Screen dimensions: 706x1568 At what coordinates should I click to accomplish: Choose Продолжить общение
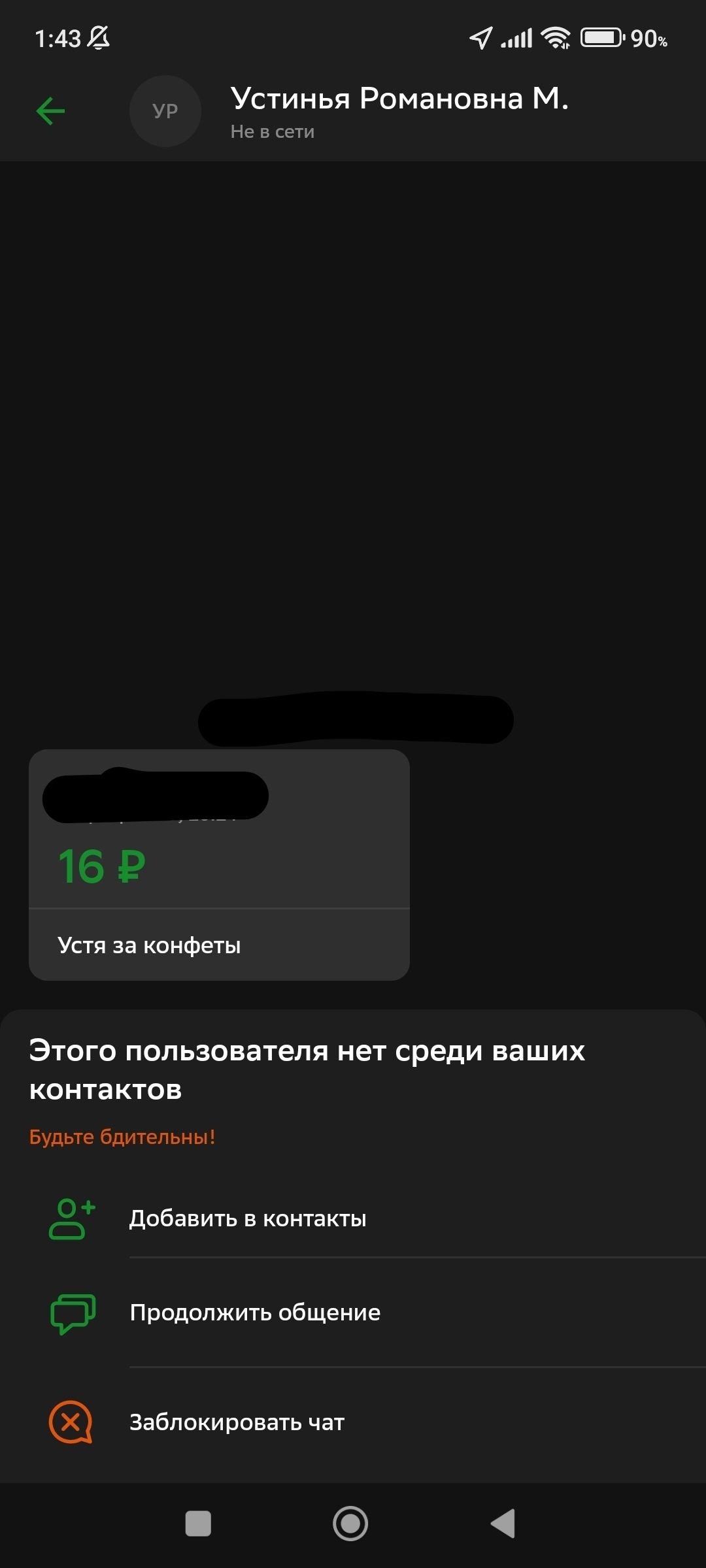255,1312
